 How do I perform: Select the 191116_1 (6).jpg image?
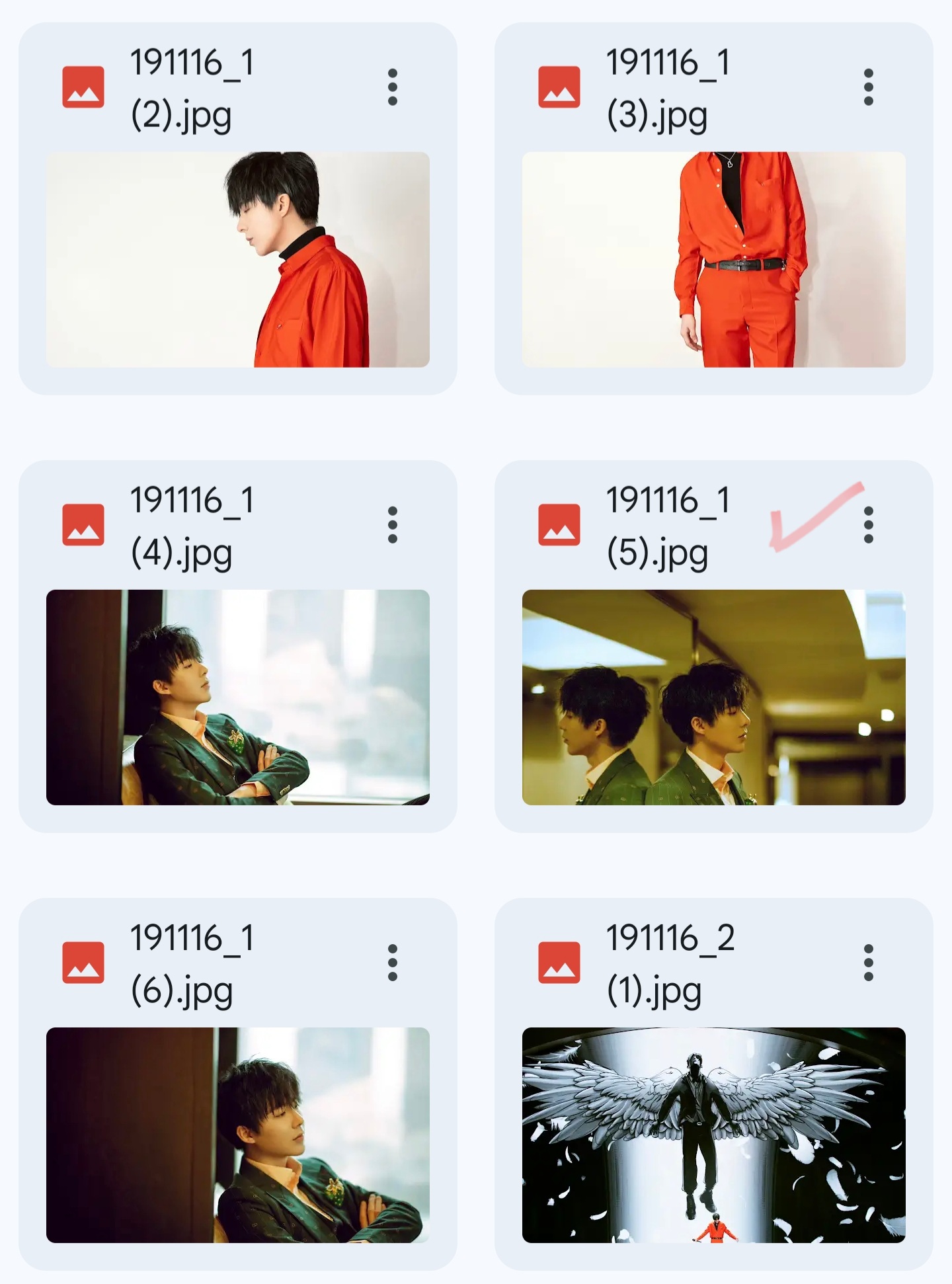tap(238, 1135)
